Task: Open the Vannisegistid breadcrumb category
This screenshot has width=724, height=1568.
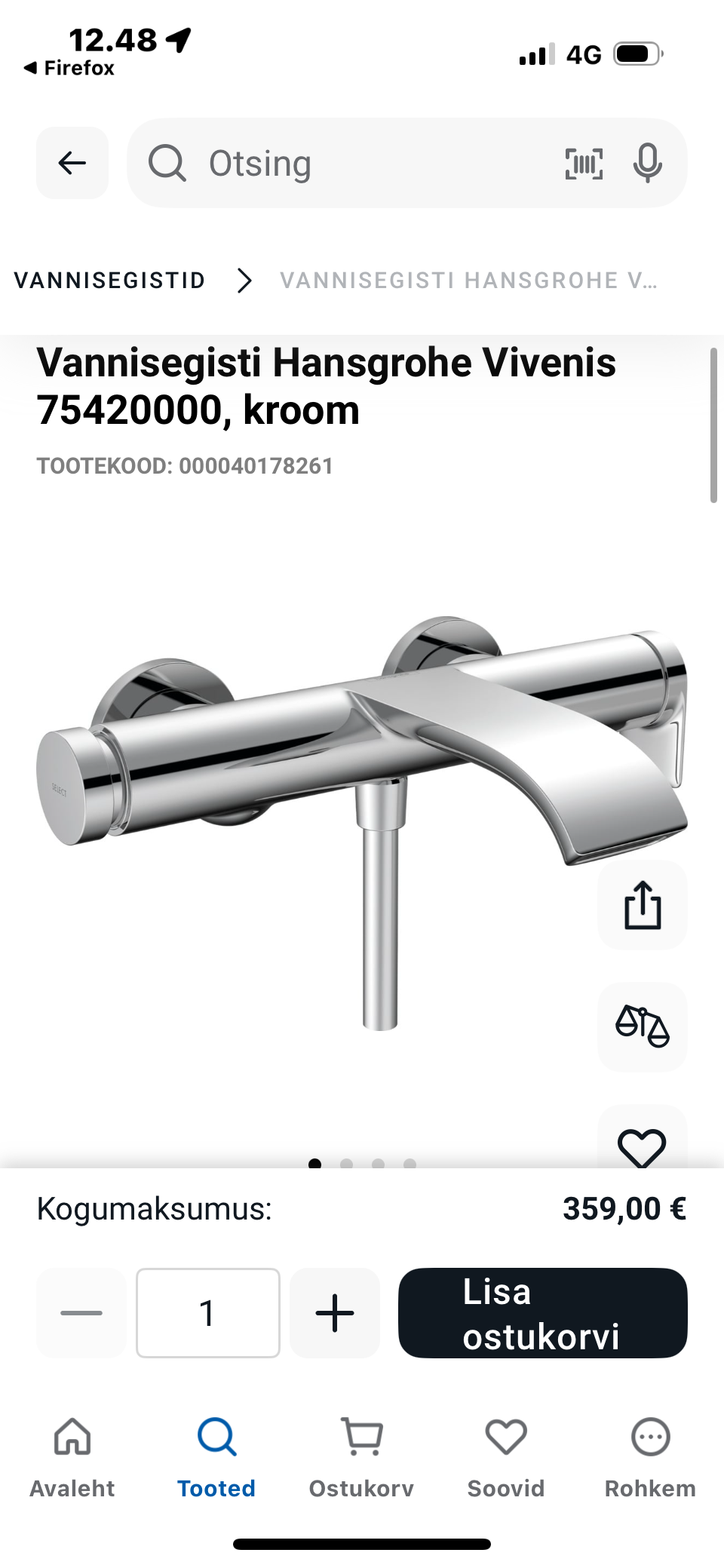Action: (109, 281)
